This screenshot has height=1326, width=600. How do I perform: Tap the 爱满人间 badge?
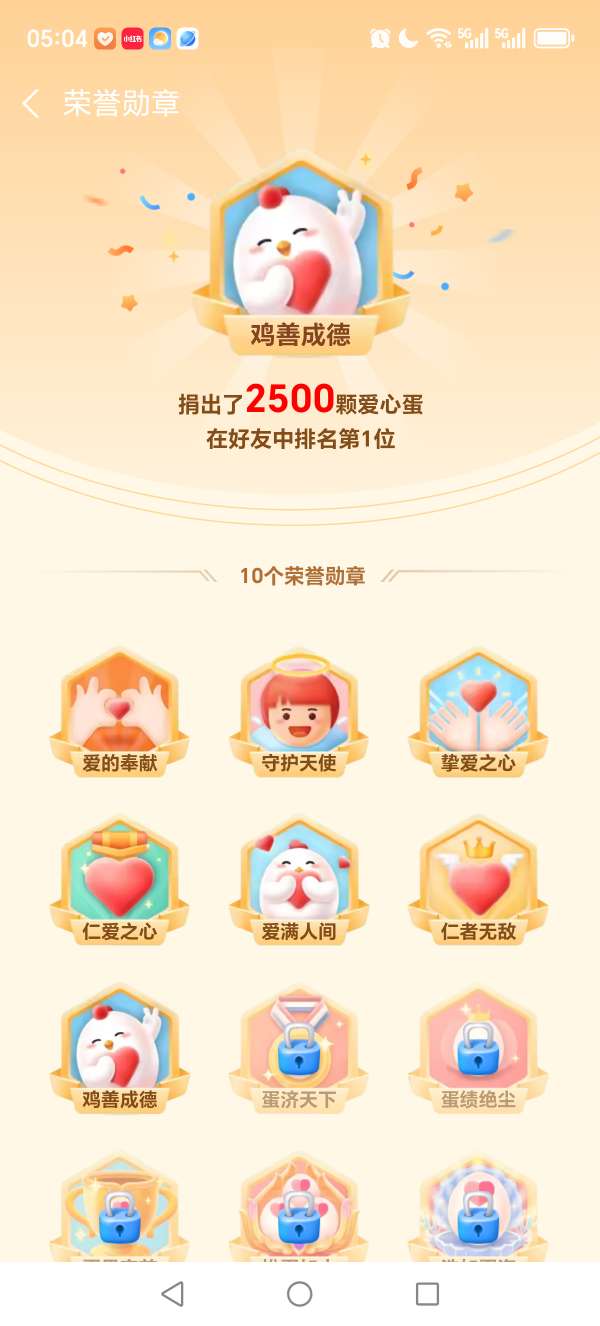299,881
